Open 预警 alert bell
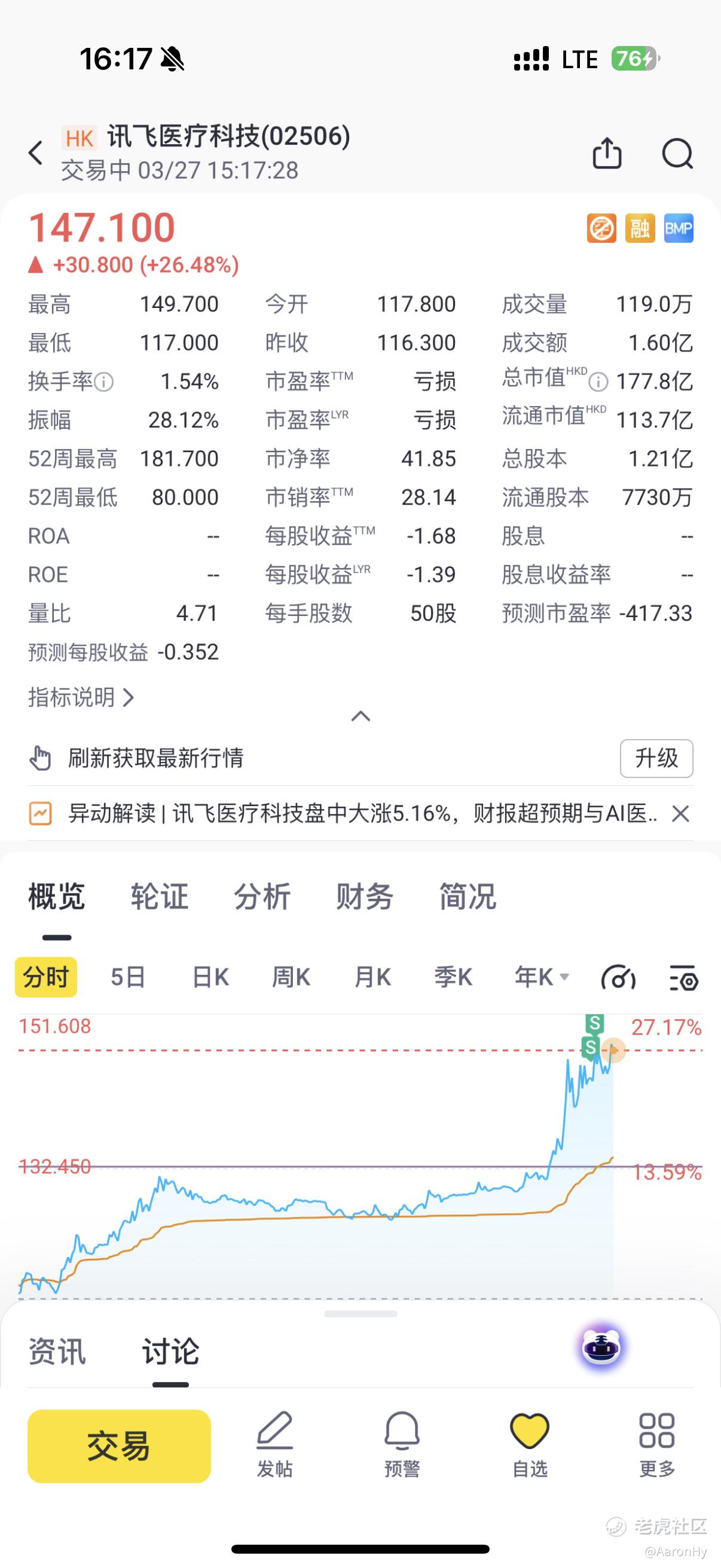Screen dimensions: 721x1568 coord(402,1444)
